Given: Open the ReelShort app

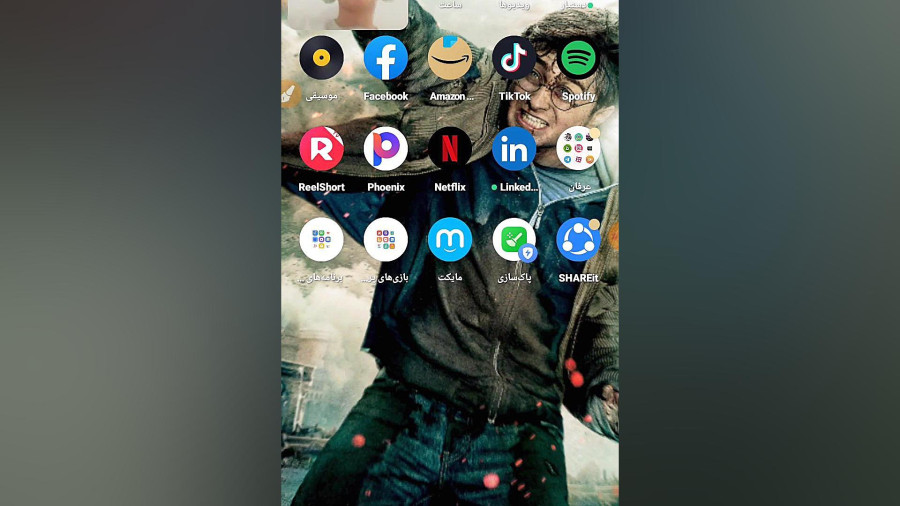Looking at the screenshot, I should pyautogui.click(x=321, y=149).
